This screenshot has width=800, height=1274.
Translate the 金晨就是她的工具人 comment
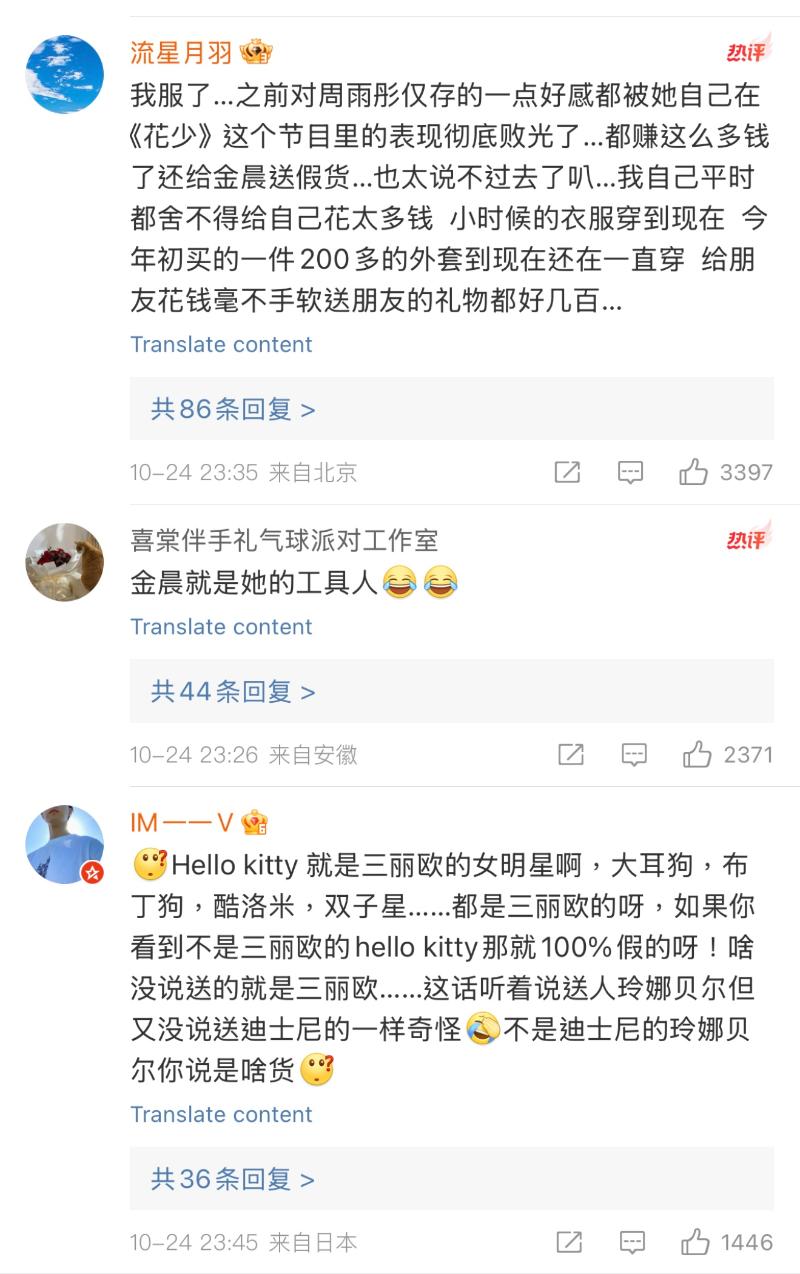[x=221, y=627]
